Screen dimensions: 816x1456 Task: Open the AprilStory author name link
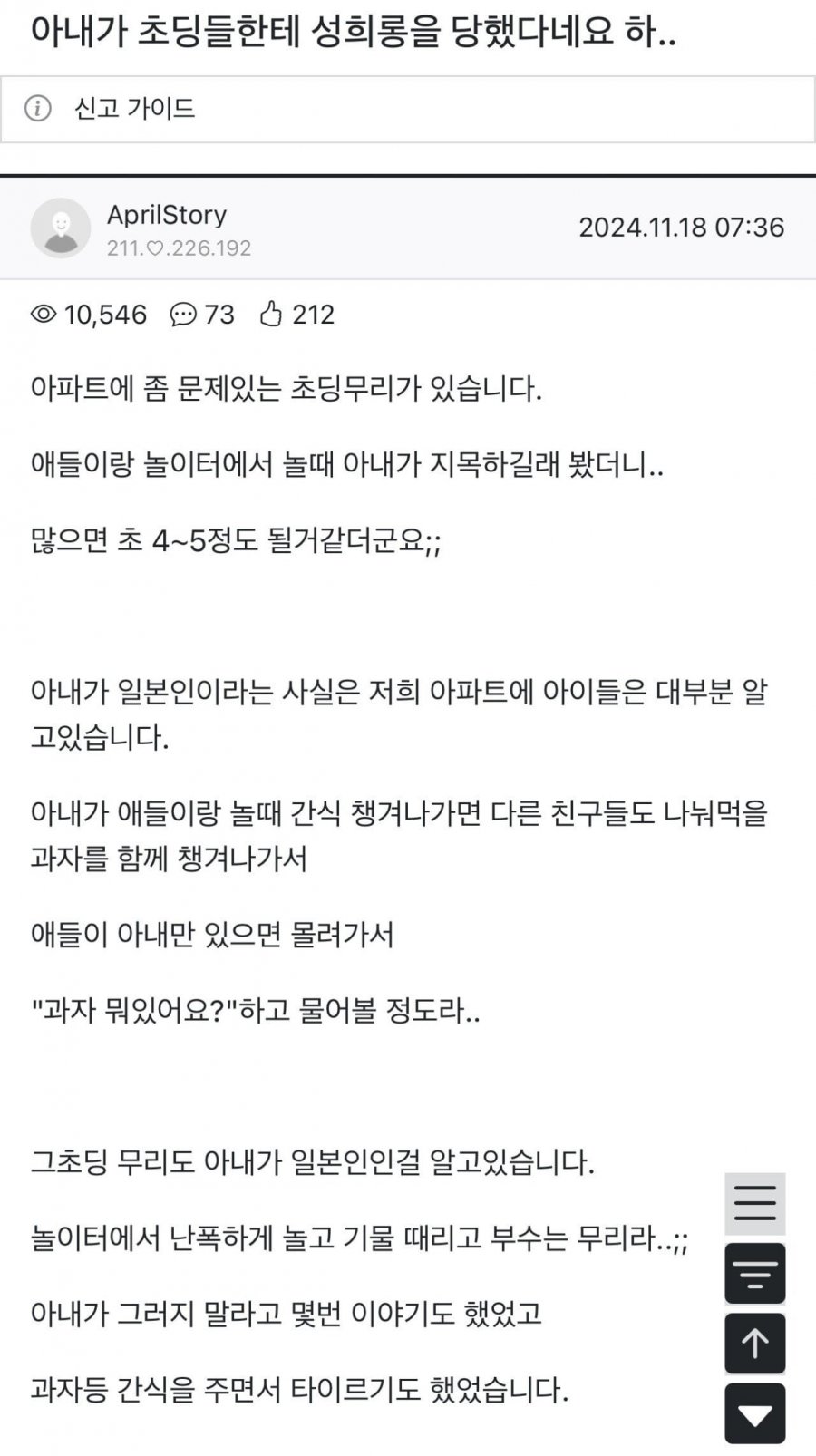coord(167,215)
